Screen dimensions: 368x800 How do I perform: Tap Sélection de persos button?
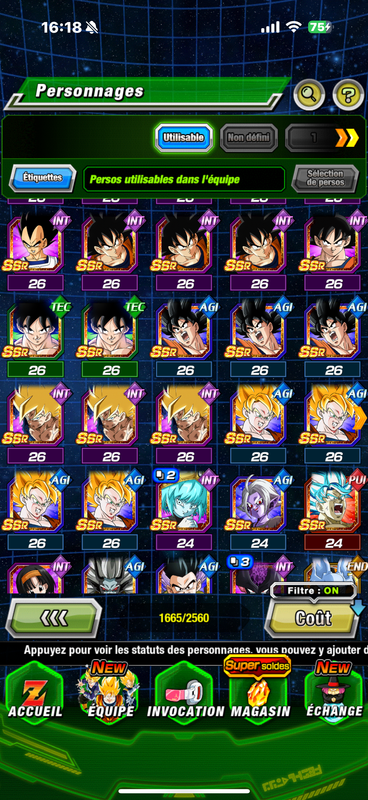tap(325, 178)
